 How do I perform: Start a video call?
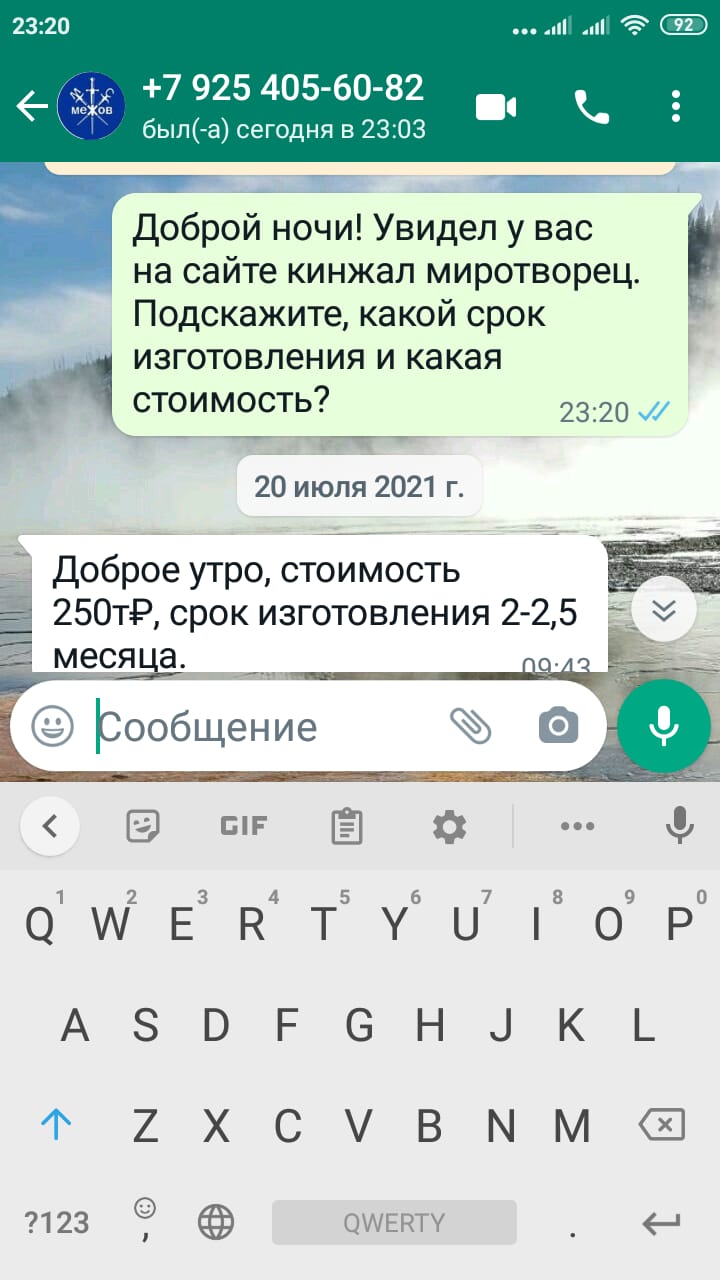[x=496, y=107]
